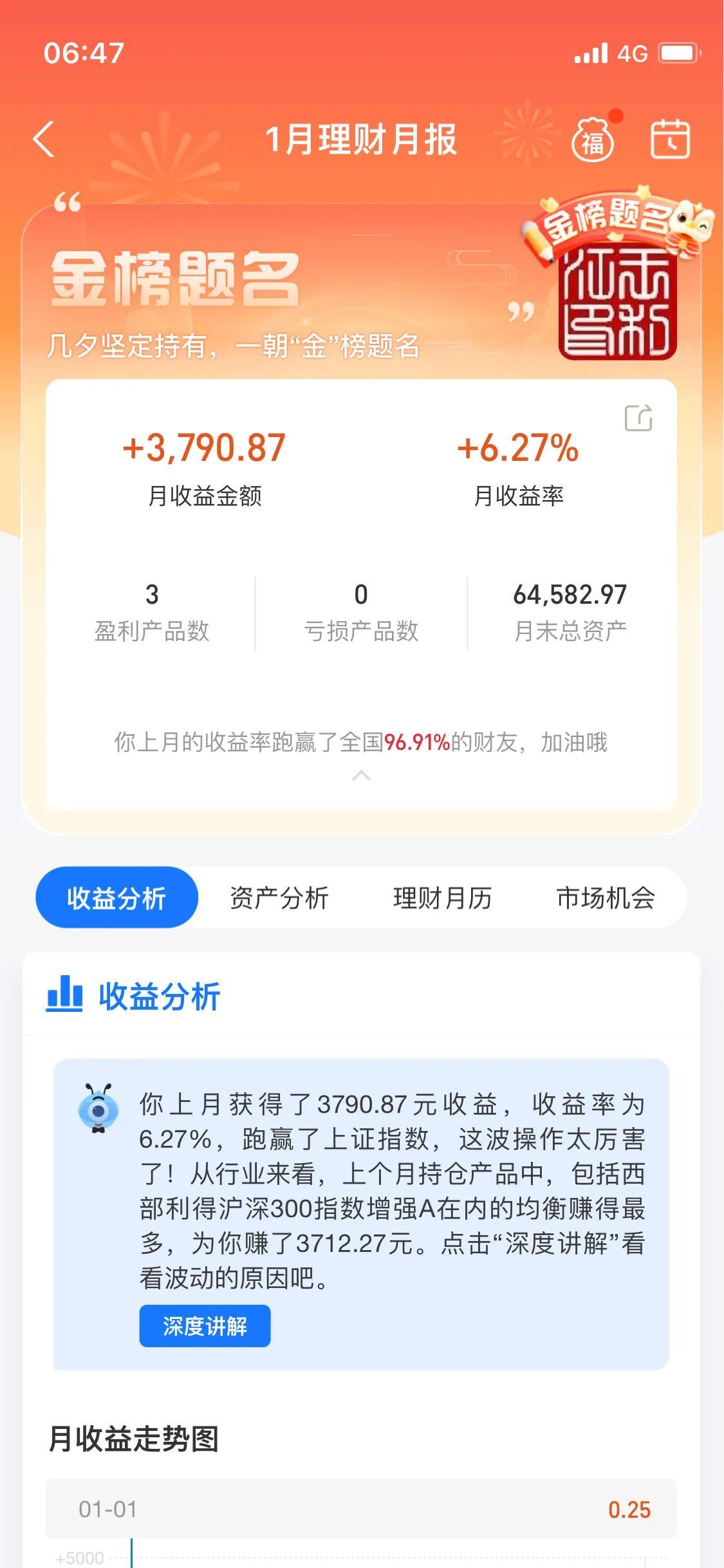Tap the 深度讲解 button

[x=205, y=1326]
